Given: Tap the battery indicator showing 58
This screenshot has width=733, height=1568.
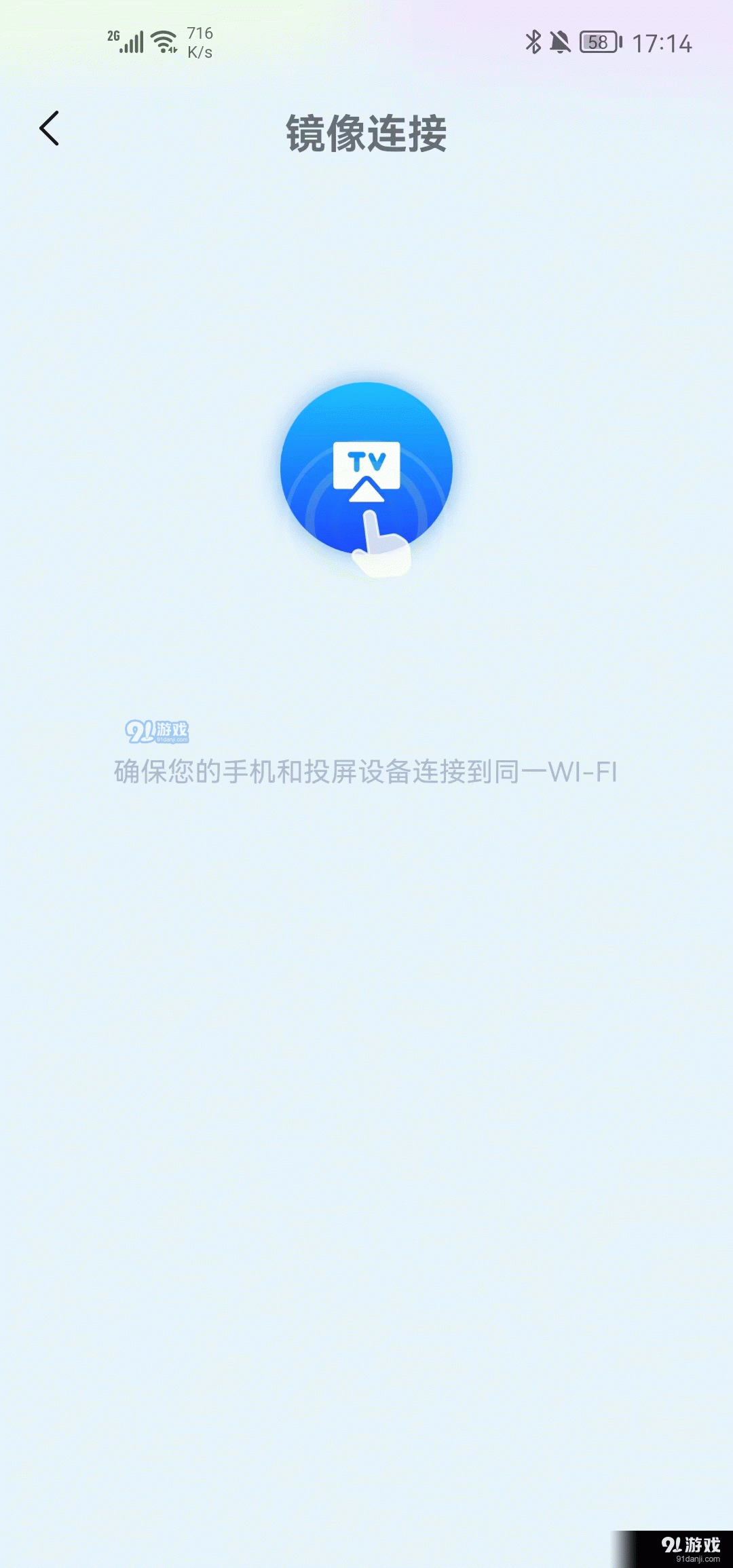Looking at the screenshot, I should coord(599,42).
